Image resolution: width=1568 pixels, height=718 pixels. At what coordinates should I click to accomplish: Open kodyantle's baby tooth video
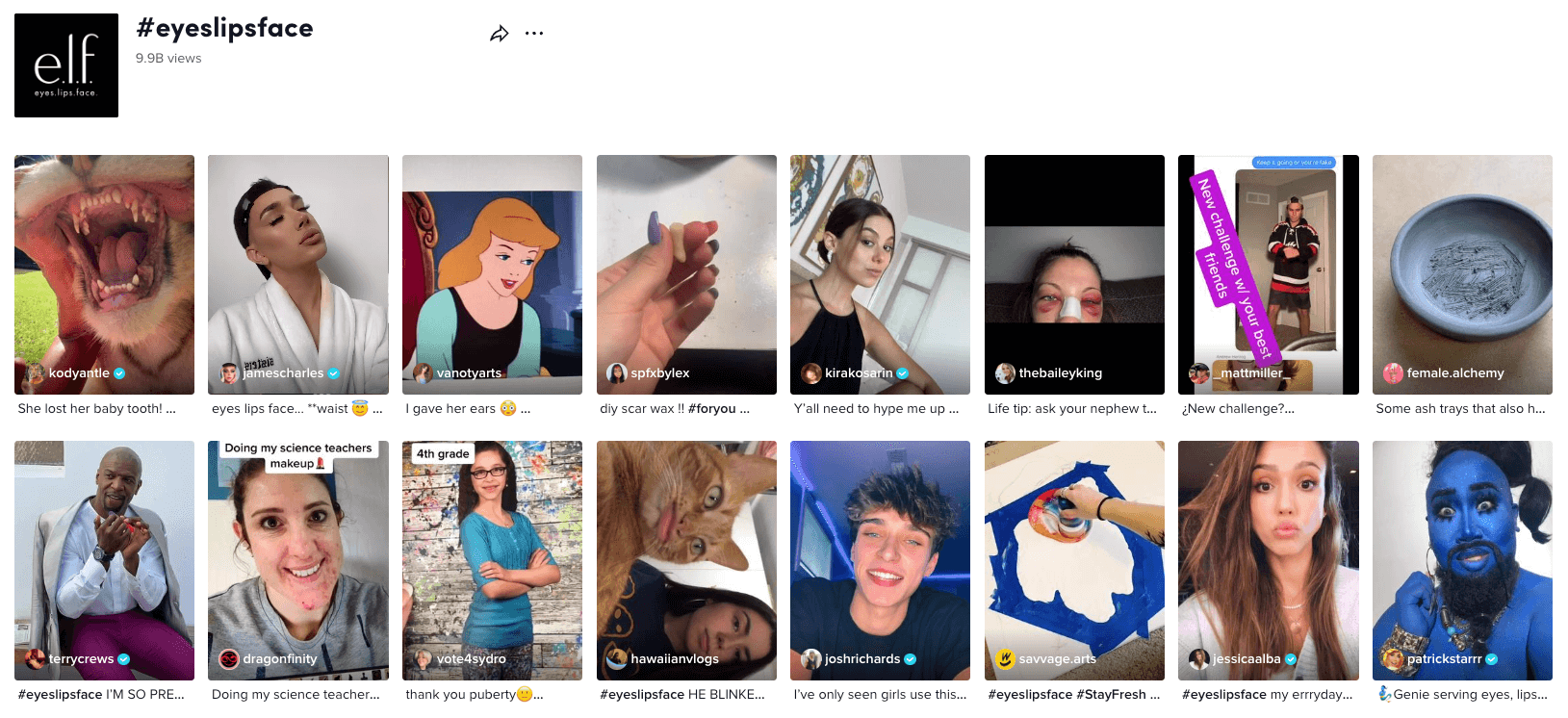pos(104,274)
